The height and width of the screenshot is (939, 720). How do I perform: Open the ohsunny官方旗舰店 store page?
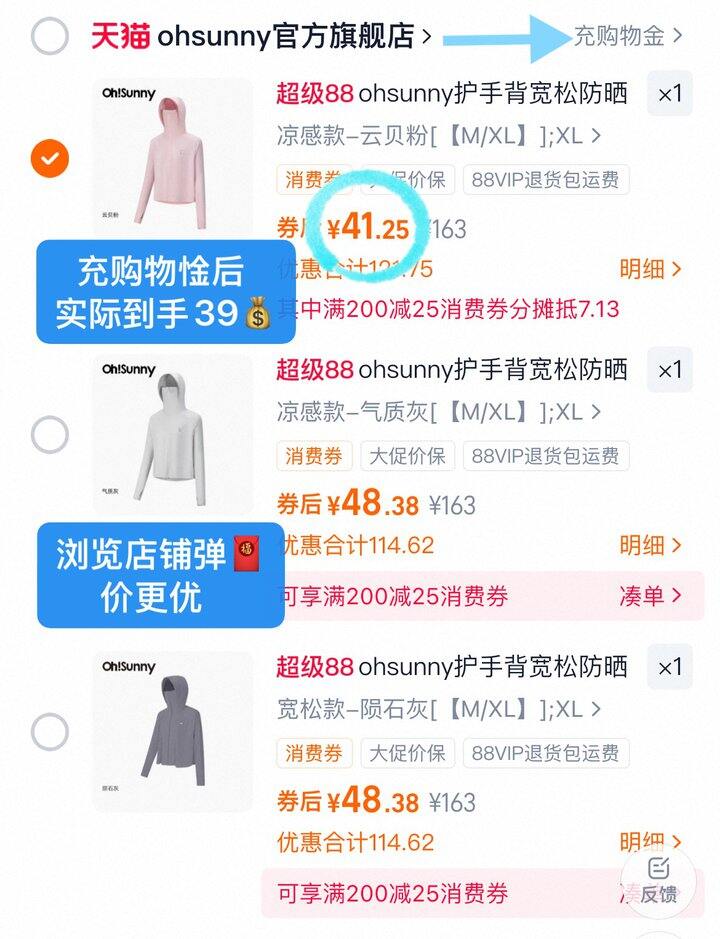[x=262, y=37]
